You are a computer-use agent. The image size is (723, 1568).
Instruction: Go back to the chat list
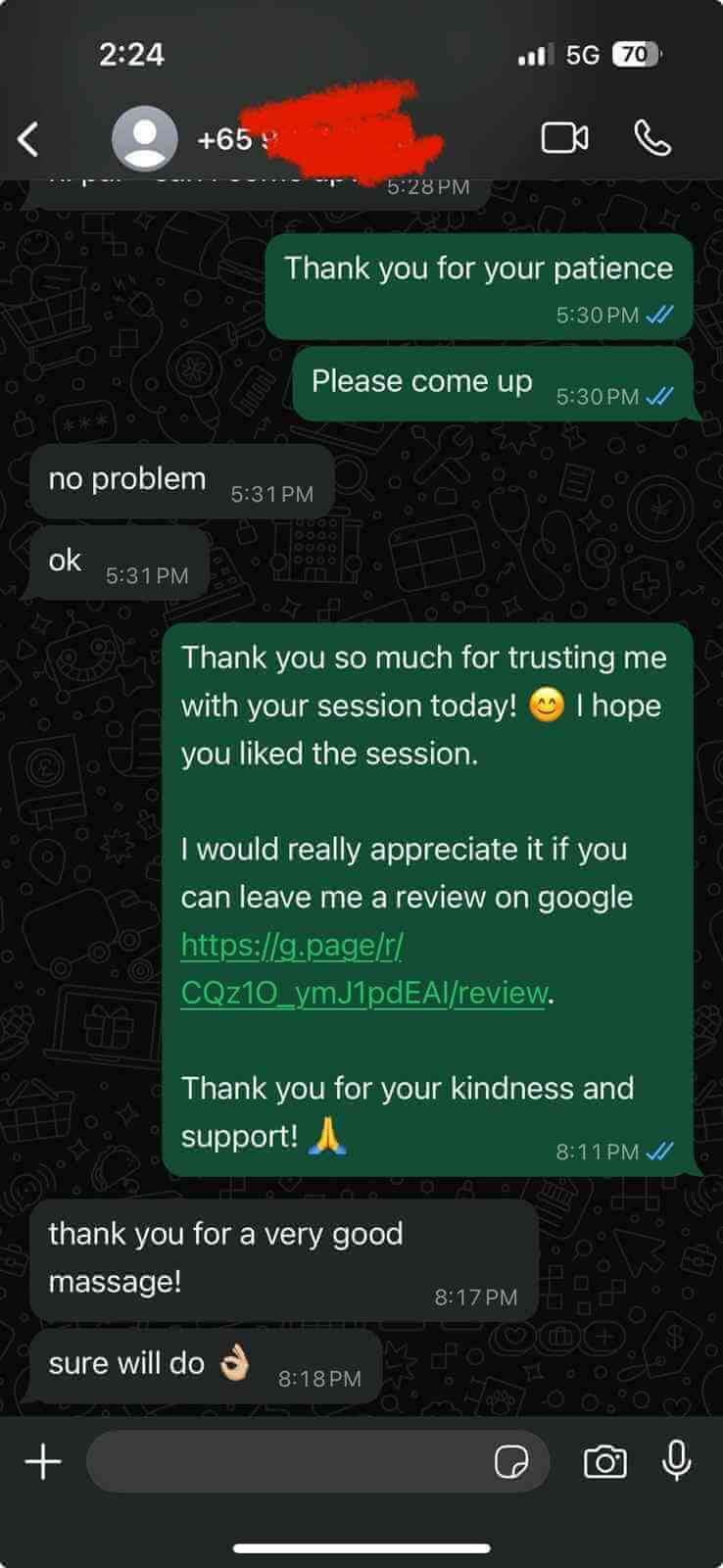pyautogui.click(x=28, y=139)
